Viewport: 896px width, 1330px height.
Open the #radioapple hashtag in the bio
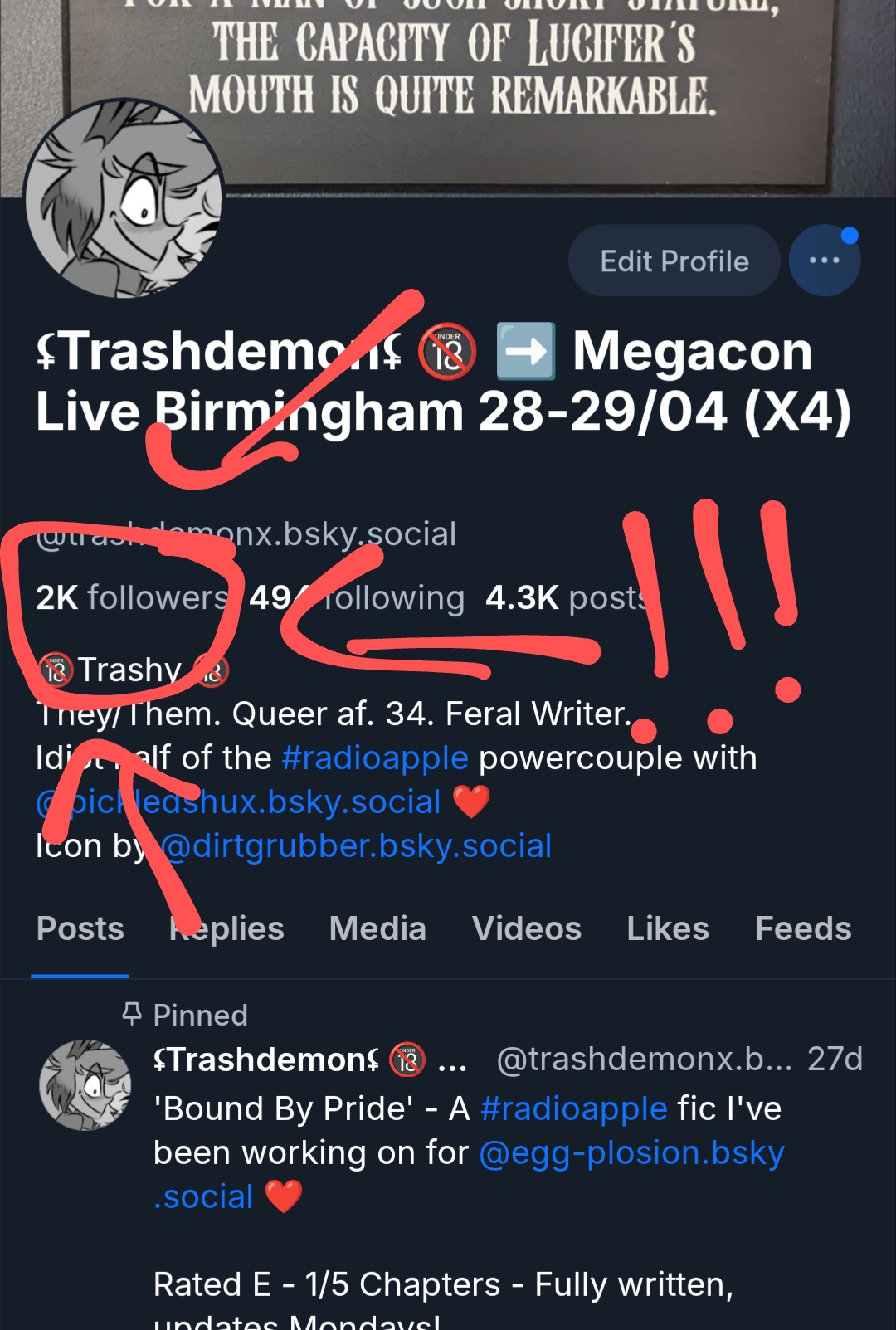pos(375,758)
